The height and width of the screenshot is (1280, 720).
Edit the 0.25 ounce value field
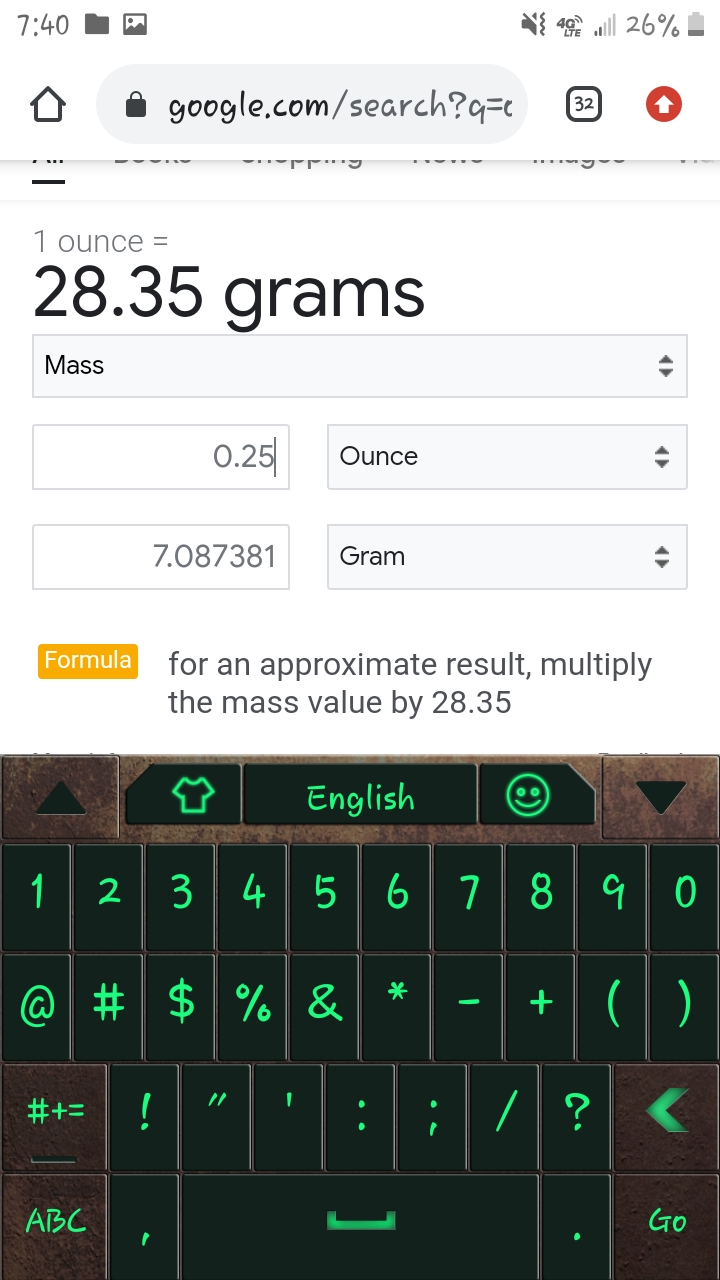point(161,457)
